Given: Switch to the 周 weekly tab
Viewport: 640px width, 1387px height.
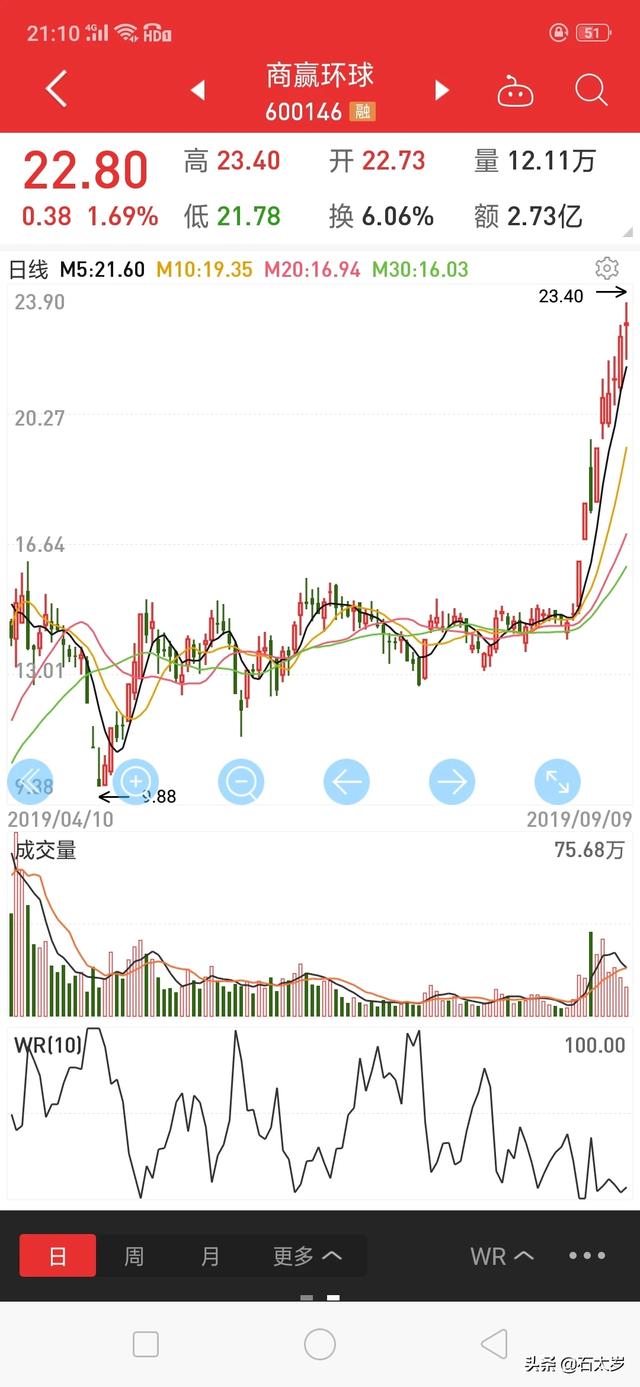Looking at the screenshot, I should point(134,1256).
